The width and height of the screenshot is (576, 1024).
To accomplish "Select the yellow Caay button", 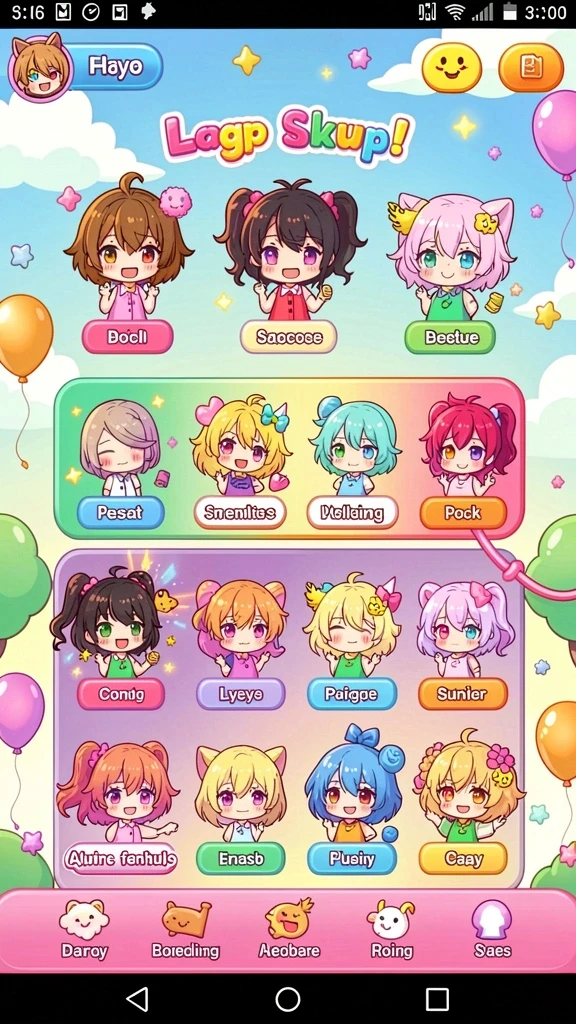I will (x=463, y=858).
